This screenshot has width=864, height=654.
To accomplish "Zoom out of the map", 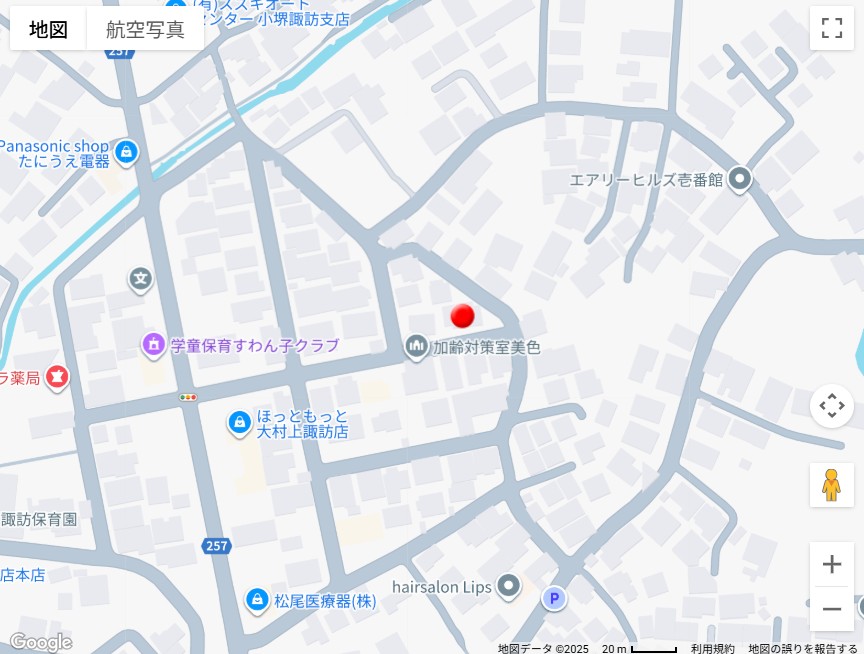I will [x=831, y=609].
